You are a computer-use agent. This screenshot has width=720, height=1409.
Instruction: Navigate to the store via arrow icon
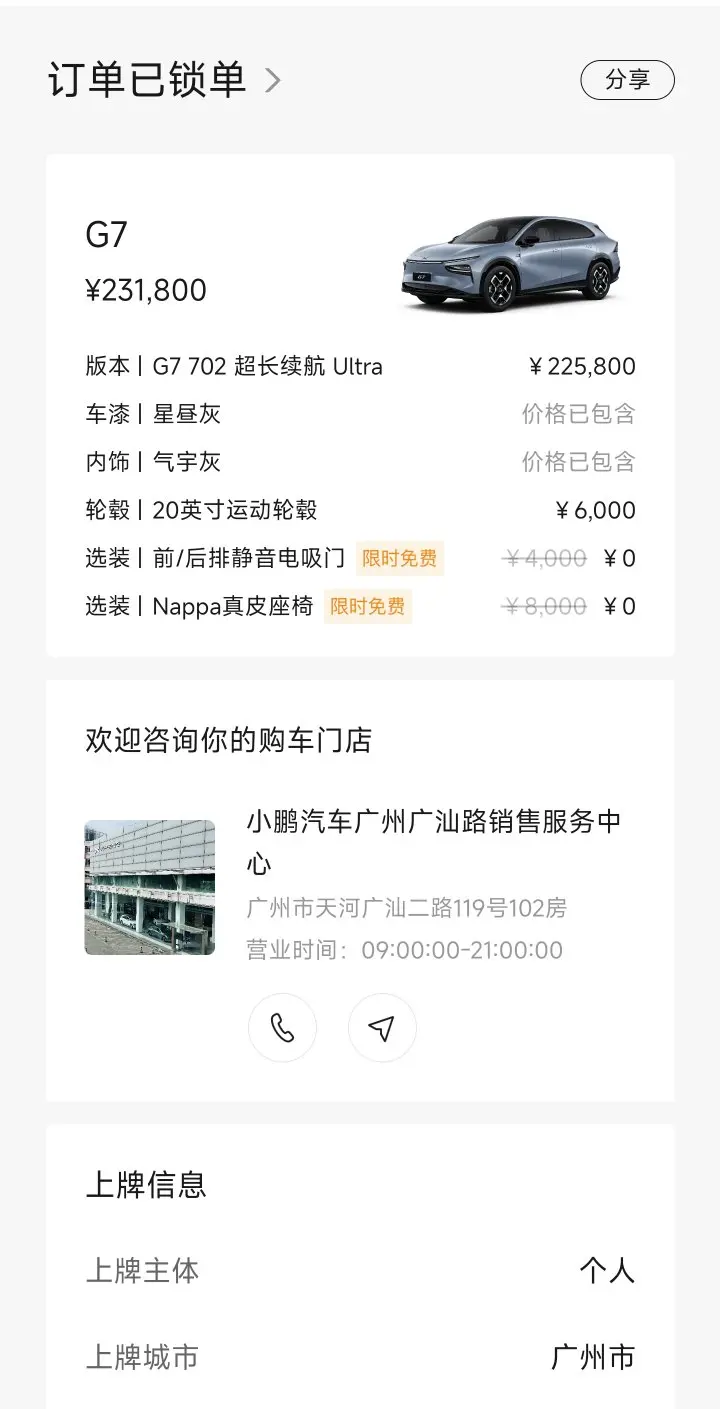tap(382, 1027)
